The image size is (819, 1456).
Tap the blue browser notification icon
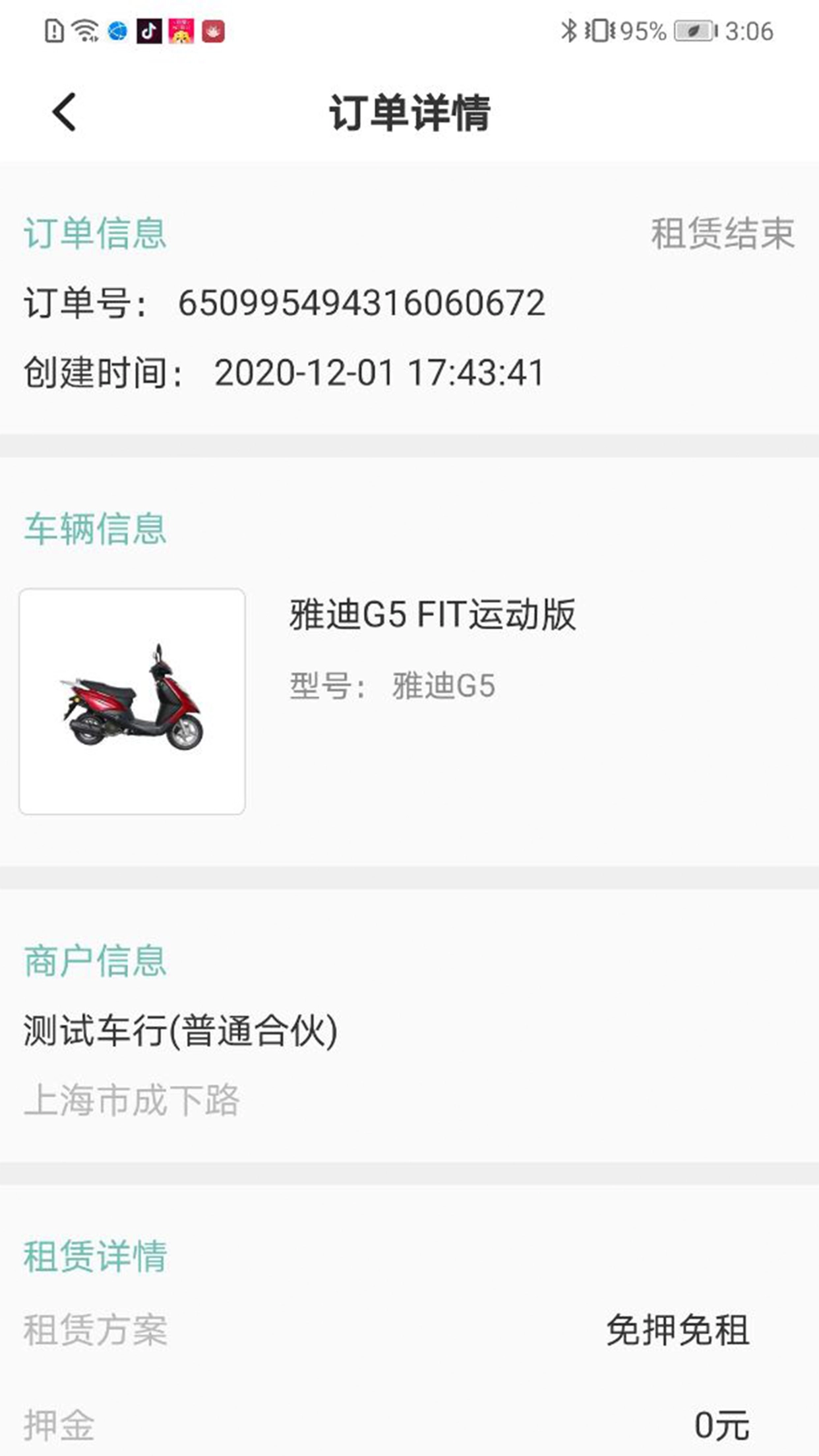(x=116, y=30)
